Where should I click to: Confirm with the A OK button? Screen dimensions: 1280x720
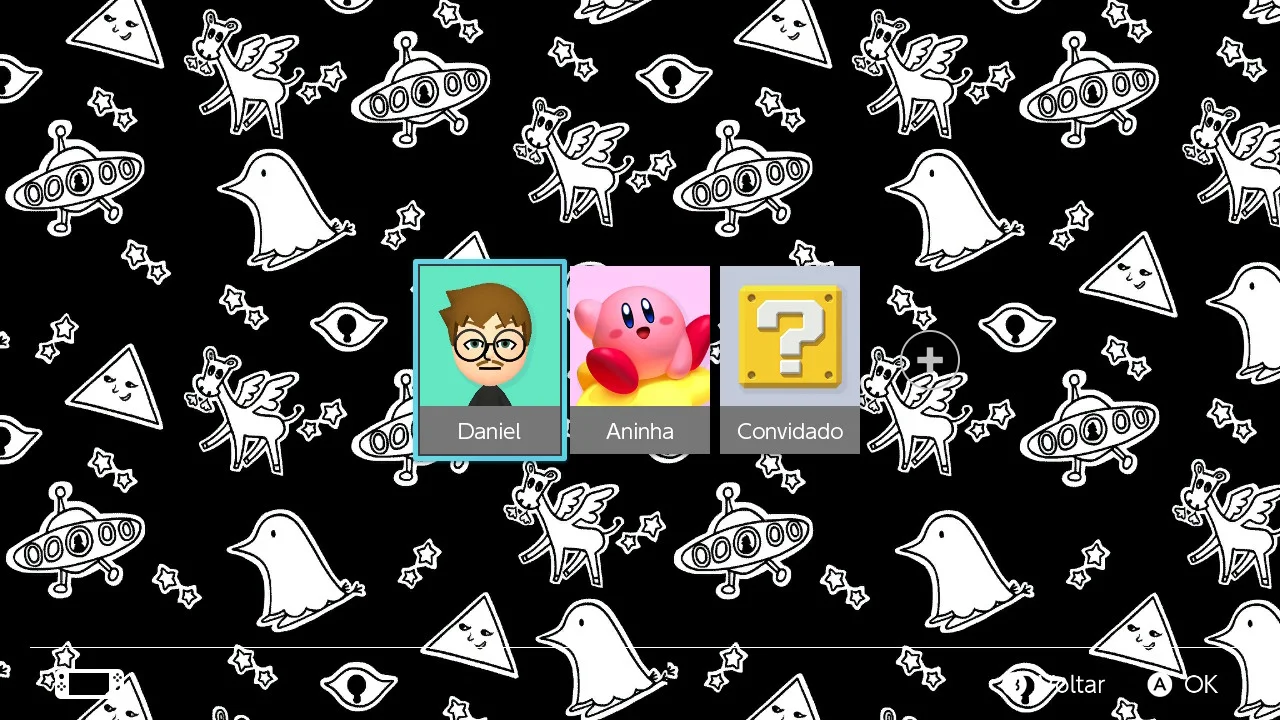(x=1183, y=685)
